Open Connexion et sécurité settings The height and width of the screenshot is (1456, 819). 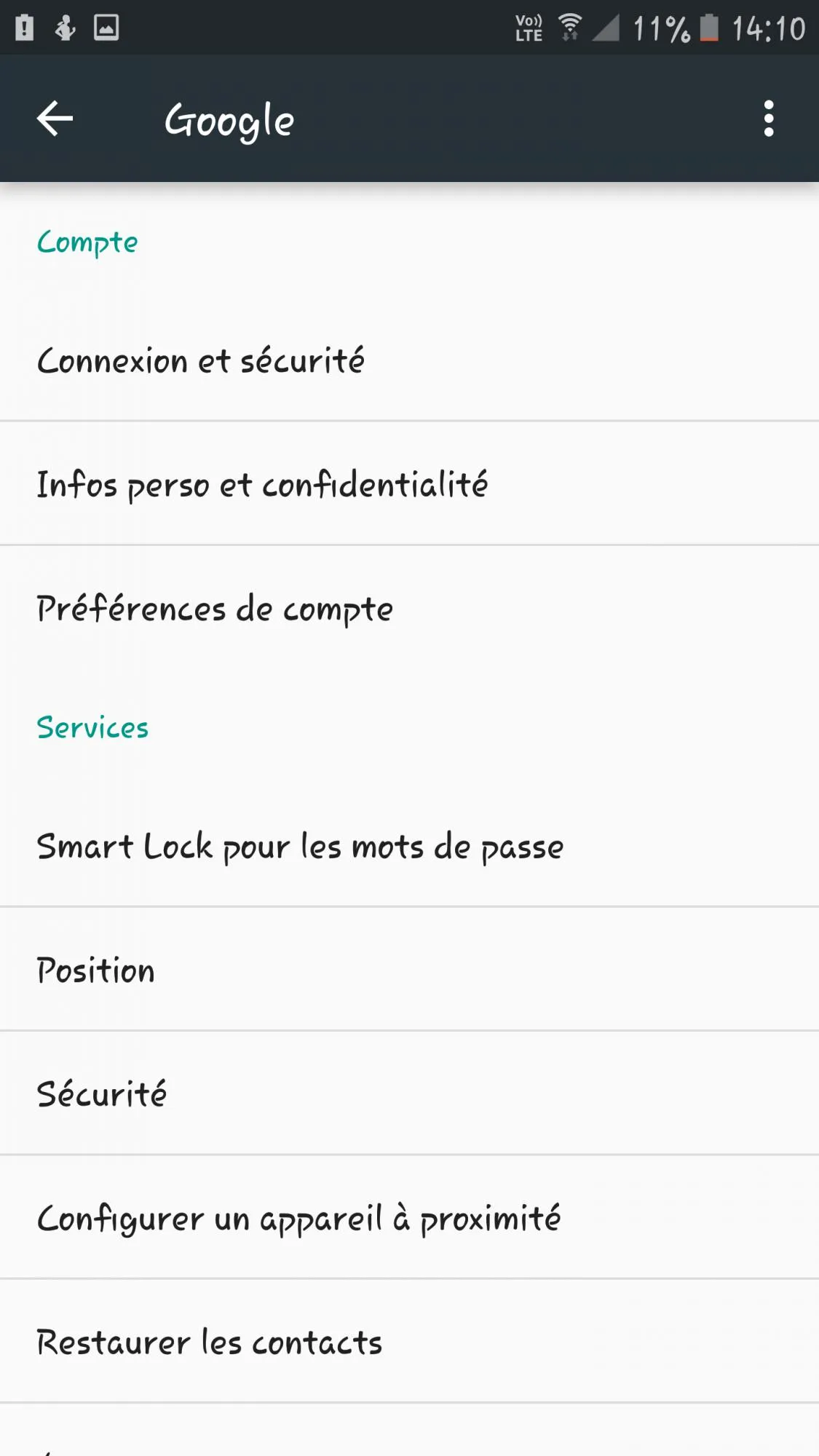[x=201, y=360]
